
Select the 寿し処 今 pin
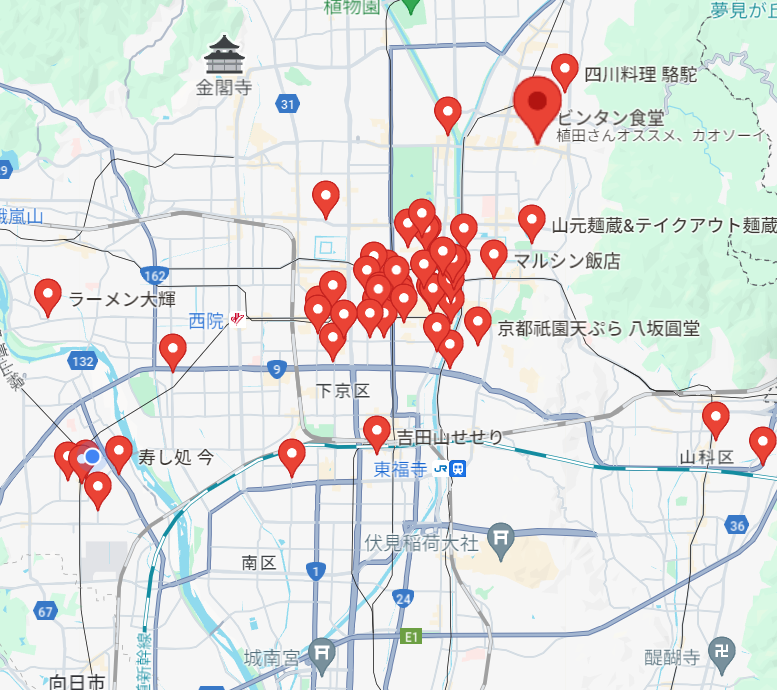point(119,453)
